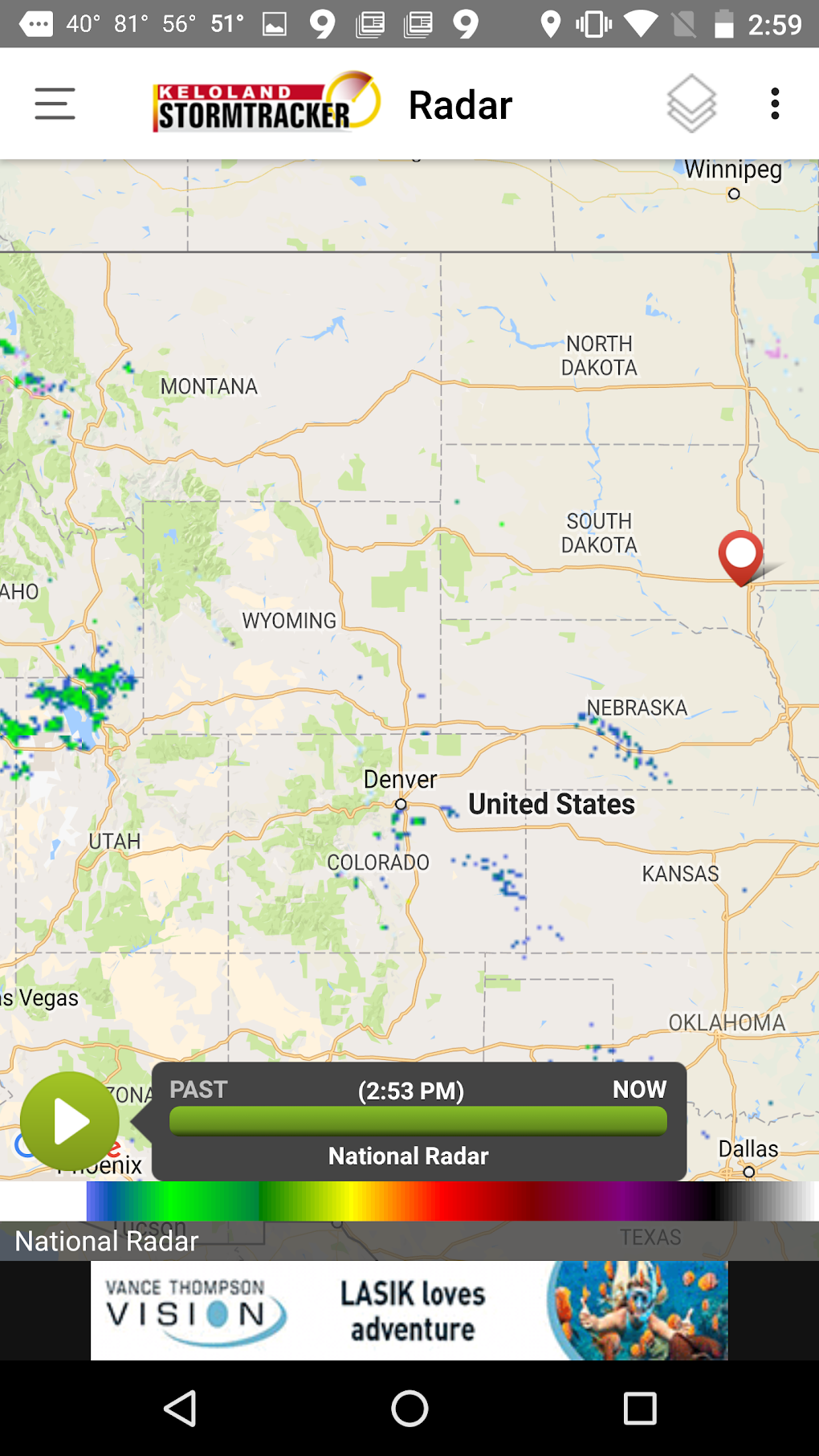Tap the red location pin marker
The image size is (819, 1456).
click(x=740, y=555)
